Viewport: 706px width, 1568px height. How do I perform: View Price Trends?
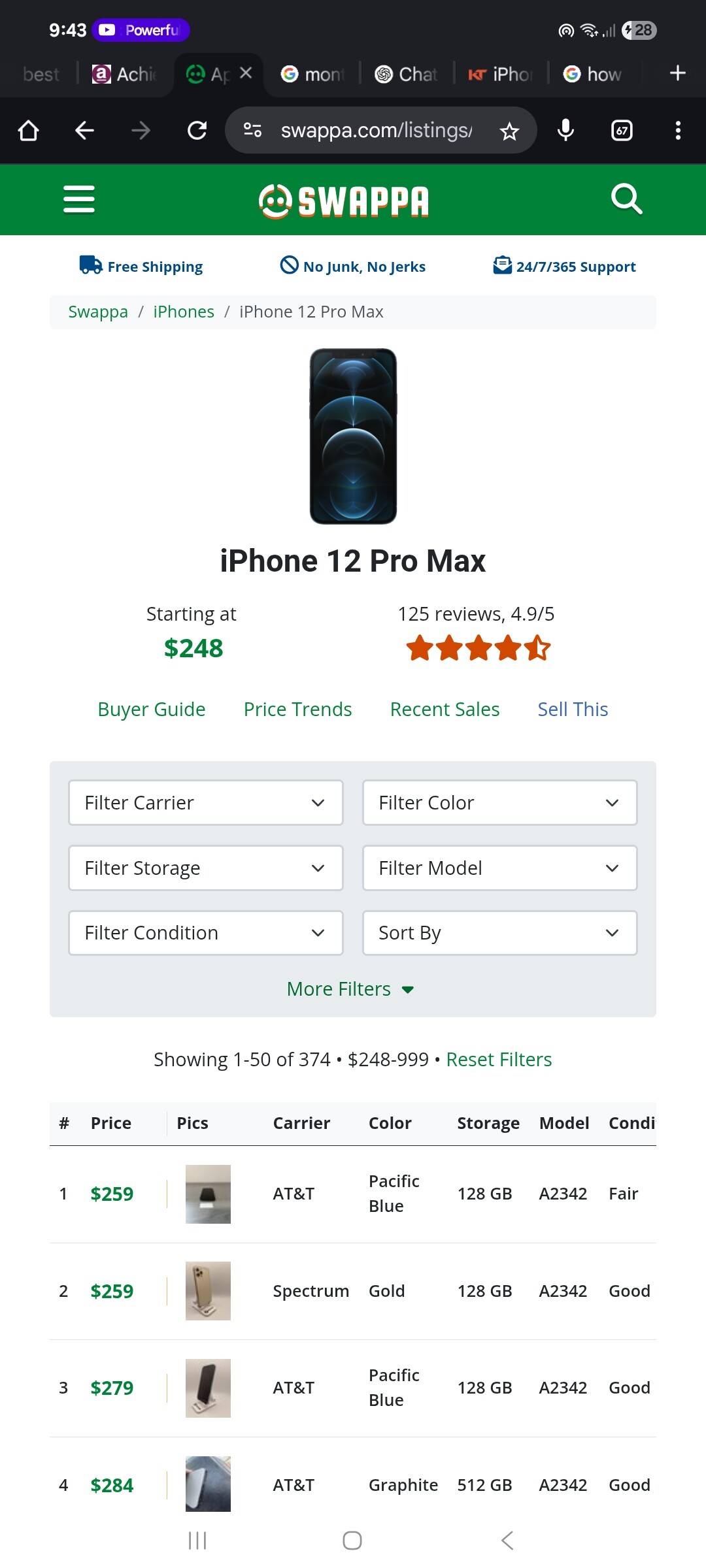[297, 709]
